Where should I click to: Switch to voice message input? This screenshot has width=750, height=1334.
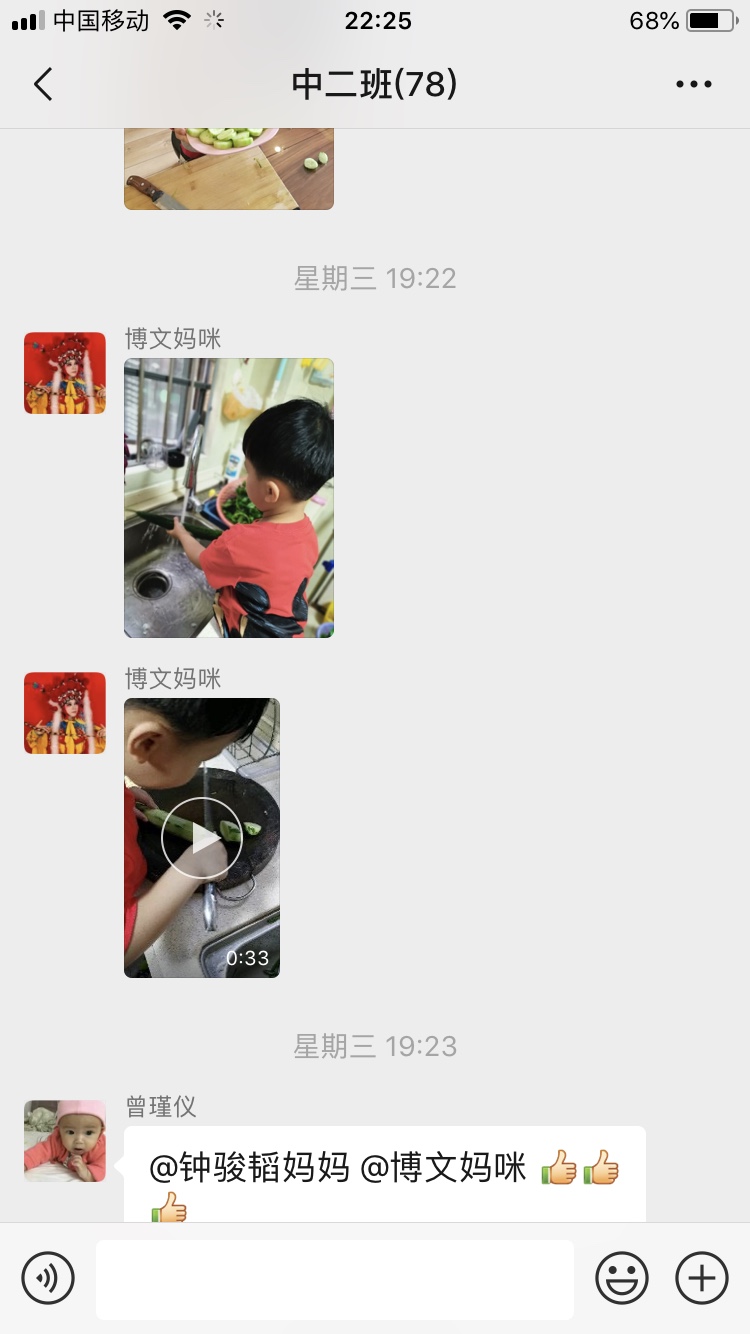pos(48,1278)
